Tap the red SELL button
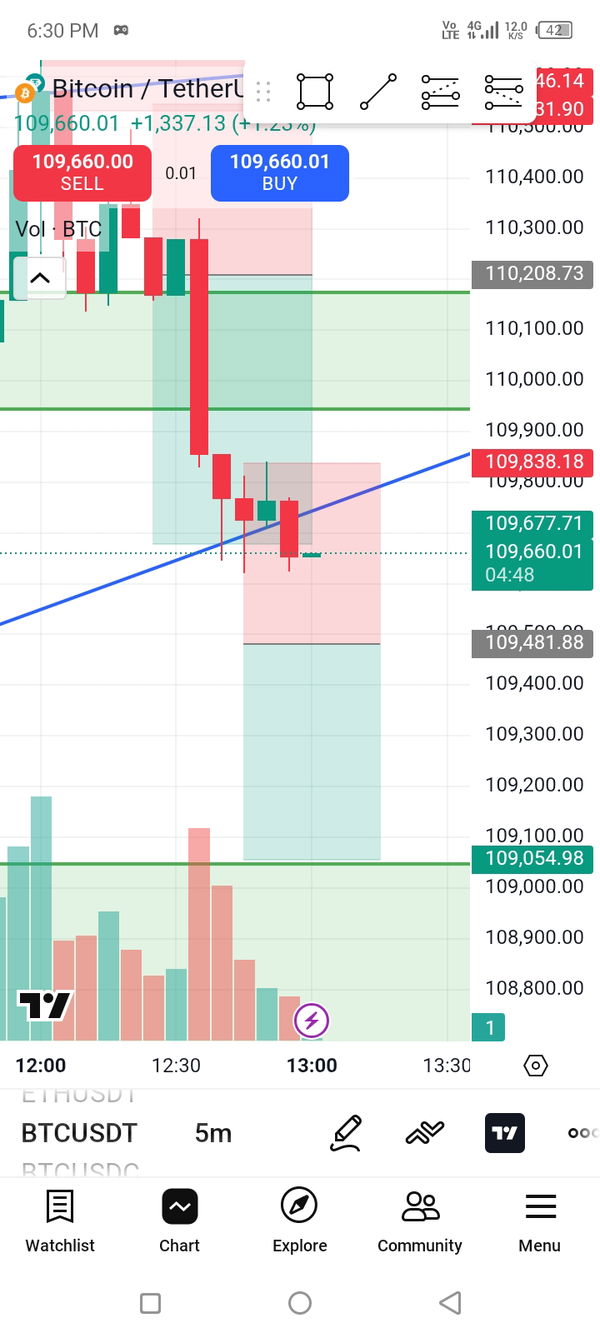This screenshot has width=600, height=1343. point(82,173)
